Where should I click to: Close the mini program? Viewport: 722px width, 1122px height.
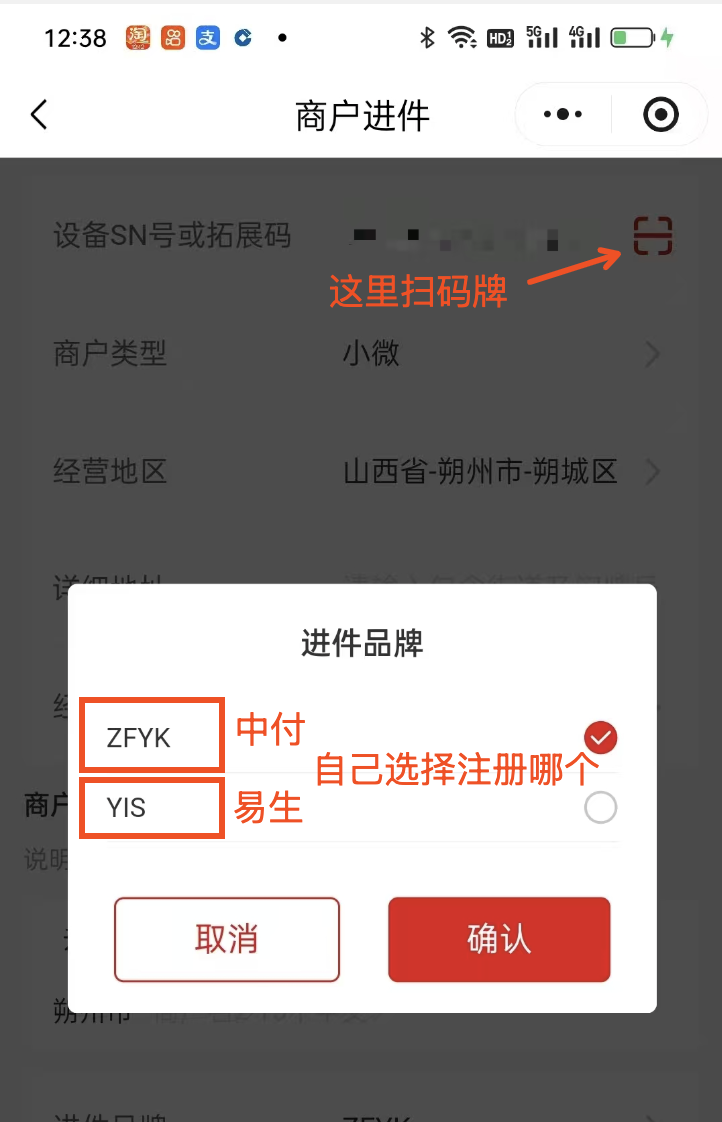click(660, 115)
